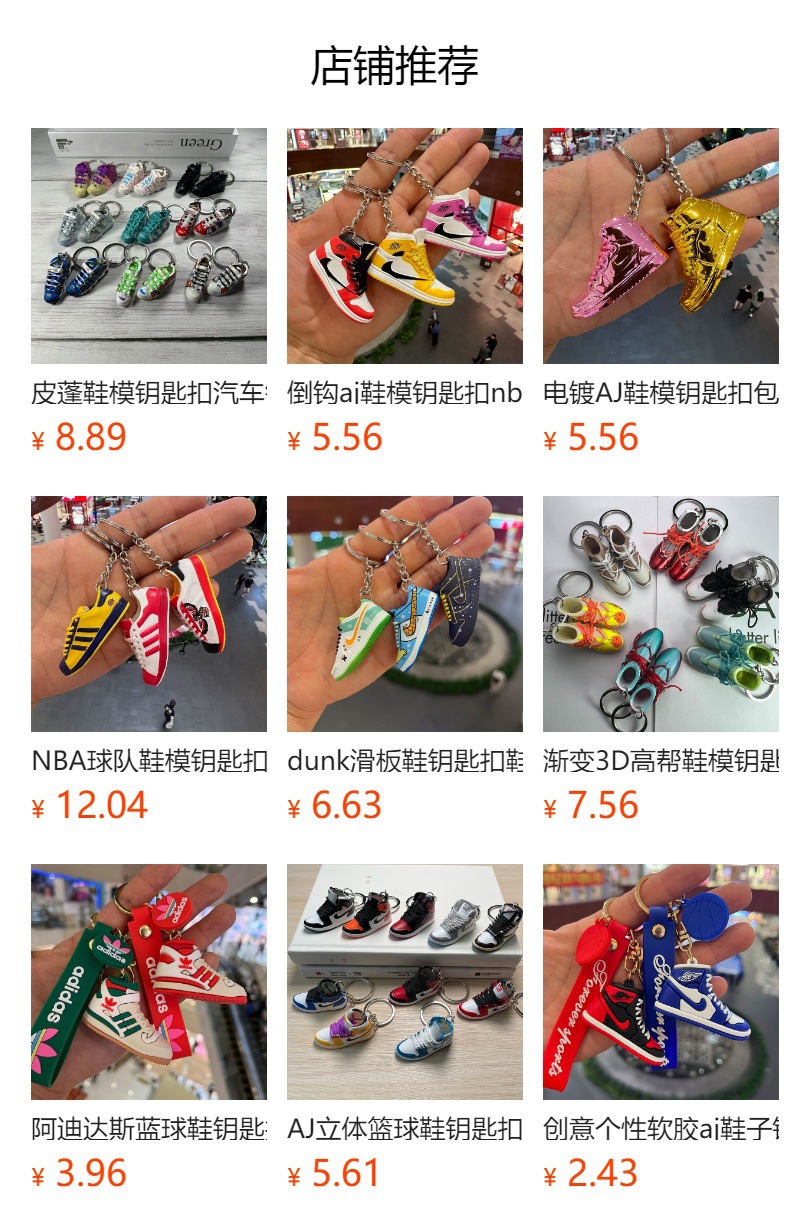Screen dimensions: 790x1232
Task: View the 倒钩aj鞋模钥匙扣 product card
Action: [404, 246]
